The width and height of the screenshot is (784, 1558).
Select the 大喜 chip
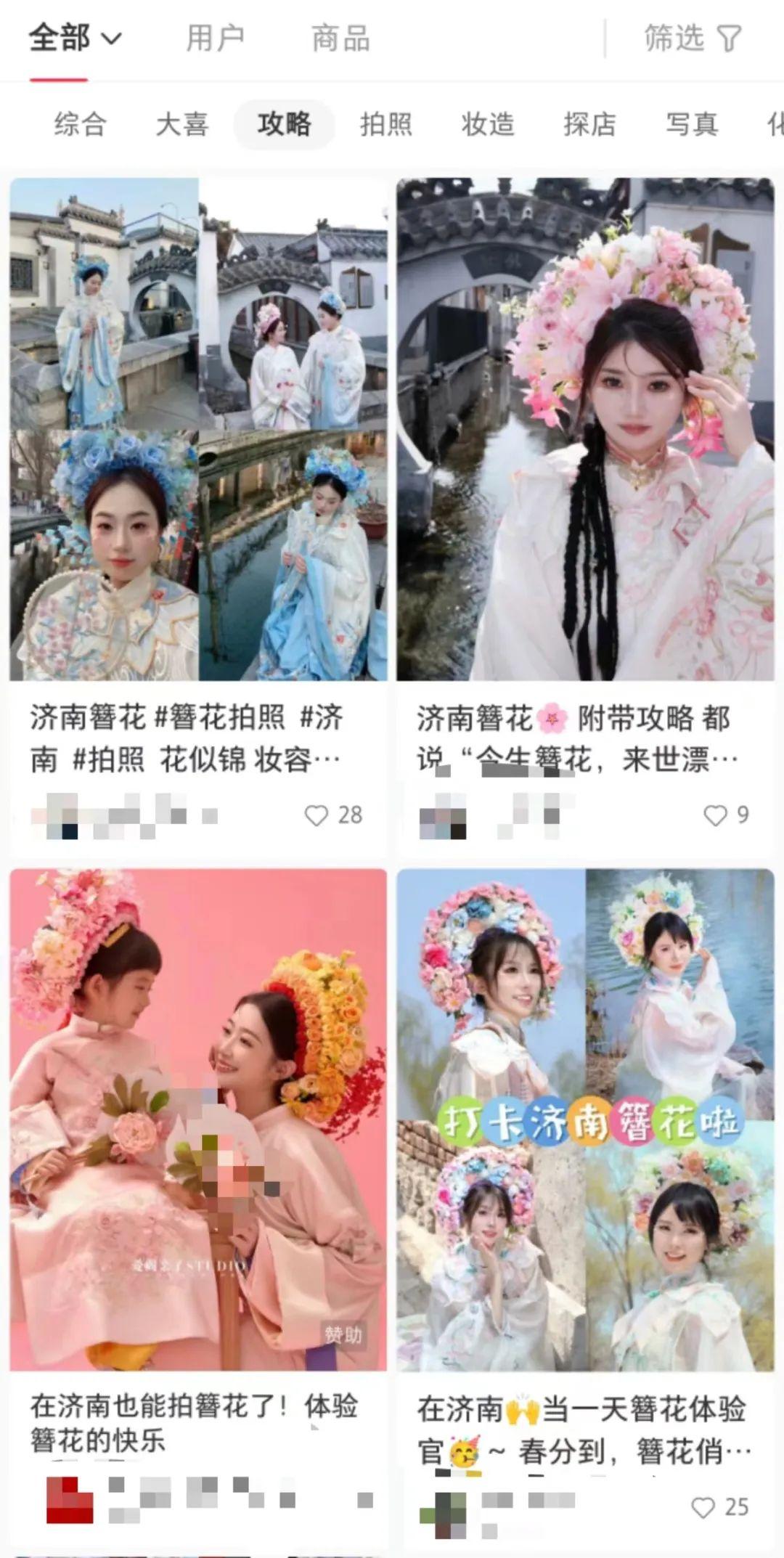coord(182,124)
